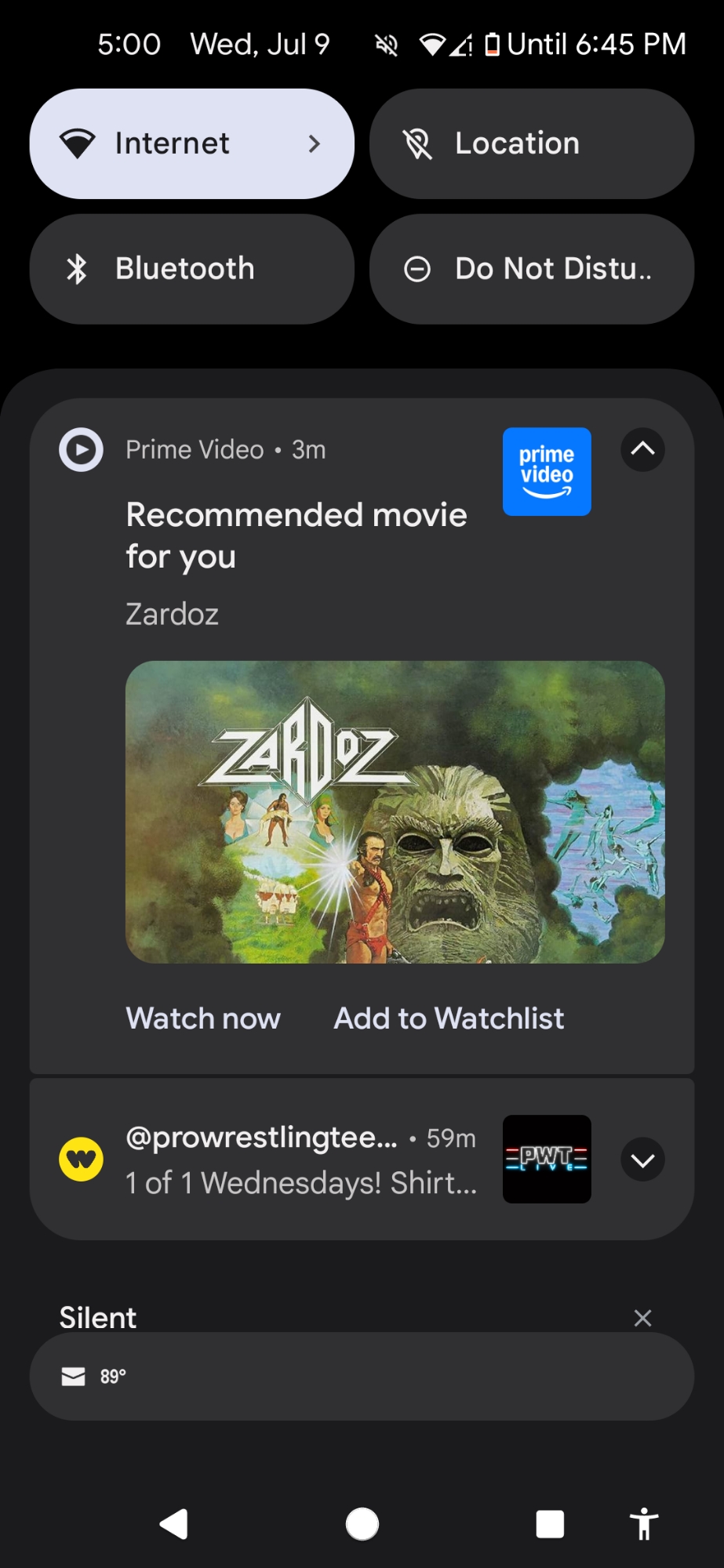Open the Zardoz movie image
This screenshot has width=724, height=1568.
coord(395,811)
